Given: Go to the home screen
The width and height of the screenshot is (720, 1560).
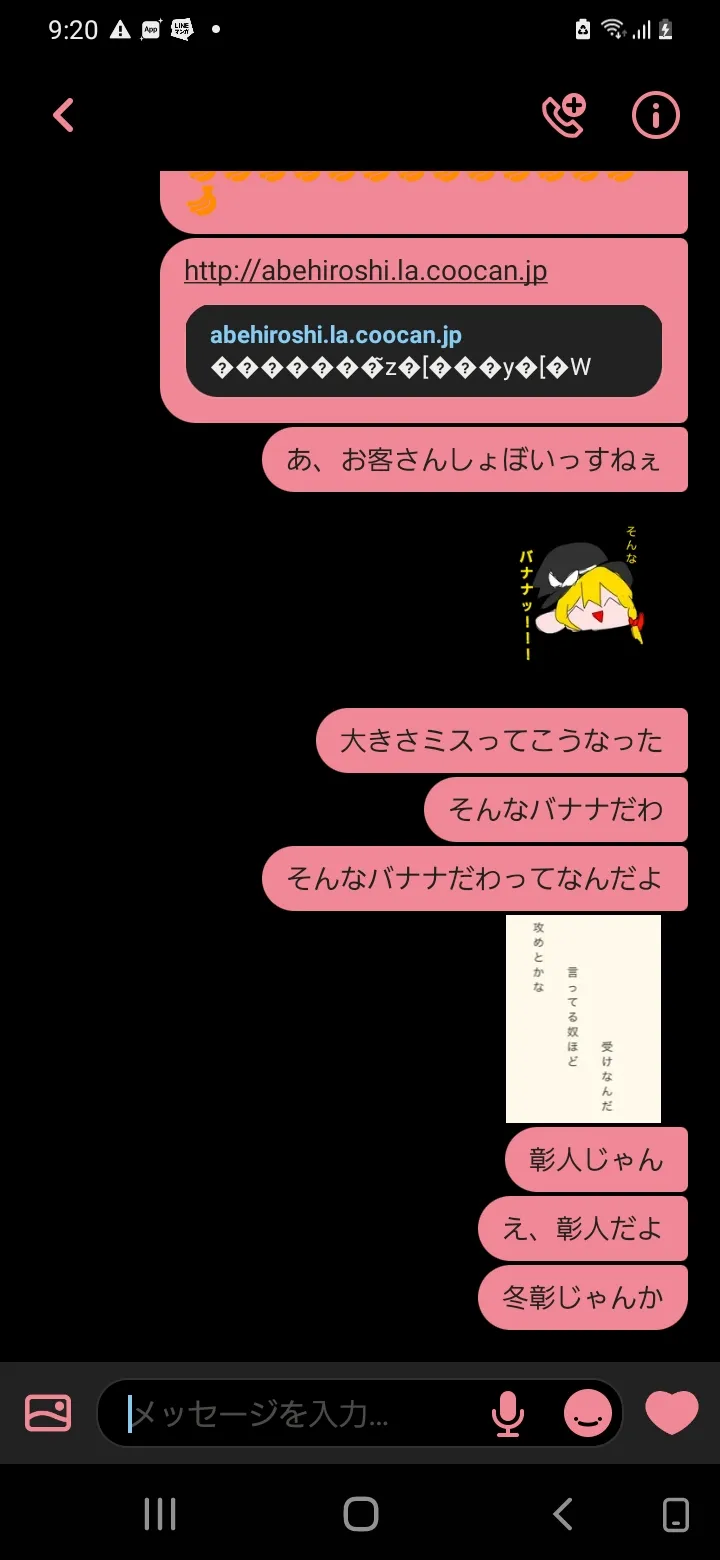Looking at the screenshot, I should tap(361, 1514).
